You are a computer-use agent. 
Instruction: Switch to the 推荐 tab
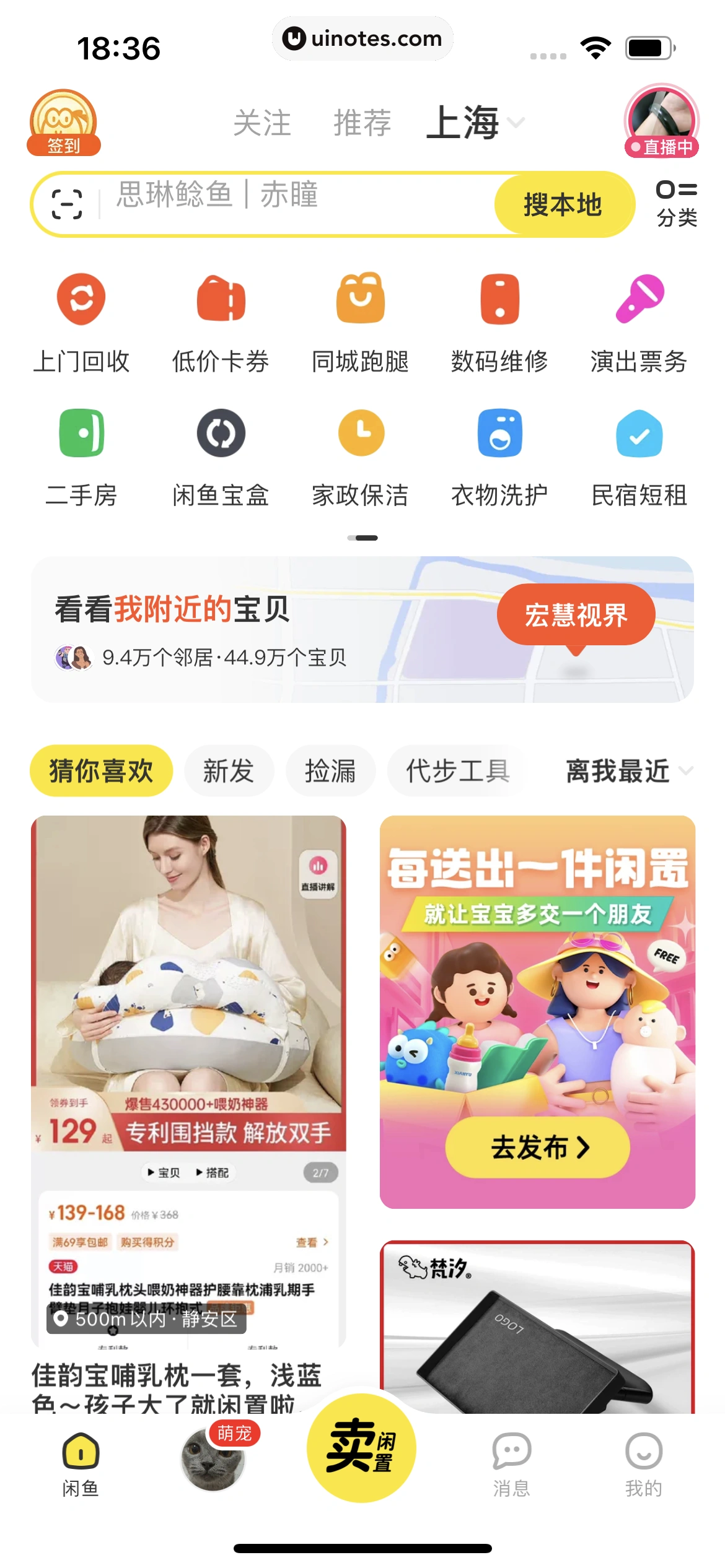click(361, 122)
